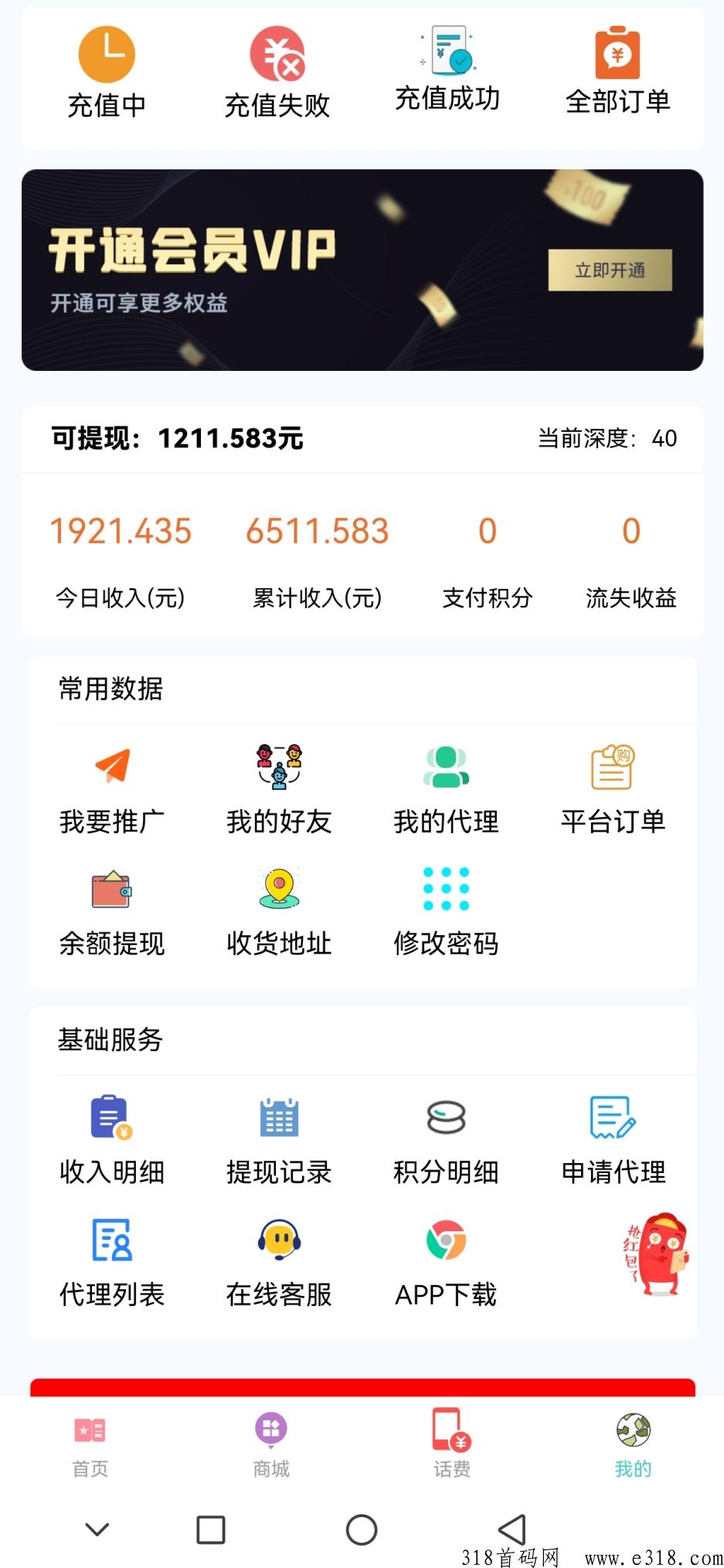View 我的好友
Viewport: 724px width, 1568px height.
(x=279, y=789)
